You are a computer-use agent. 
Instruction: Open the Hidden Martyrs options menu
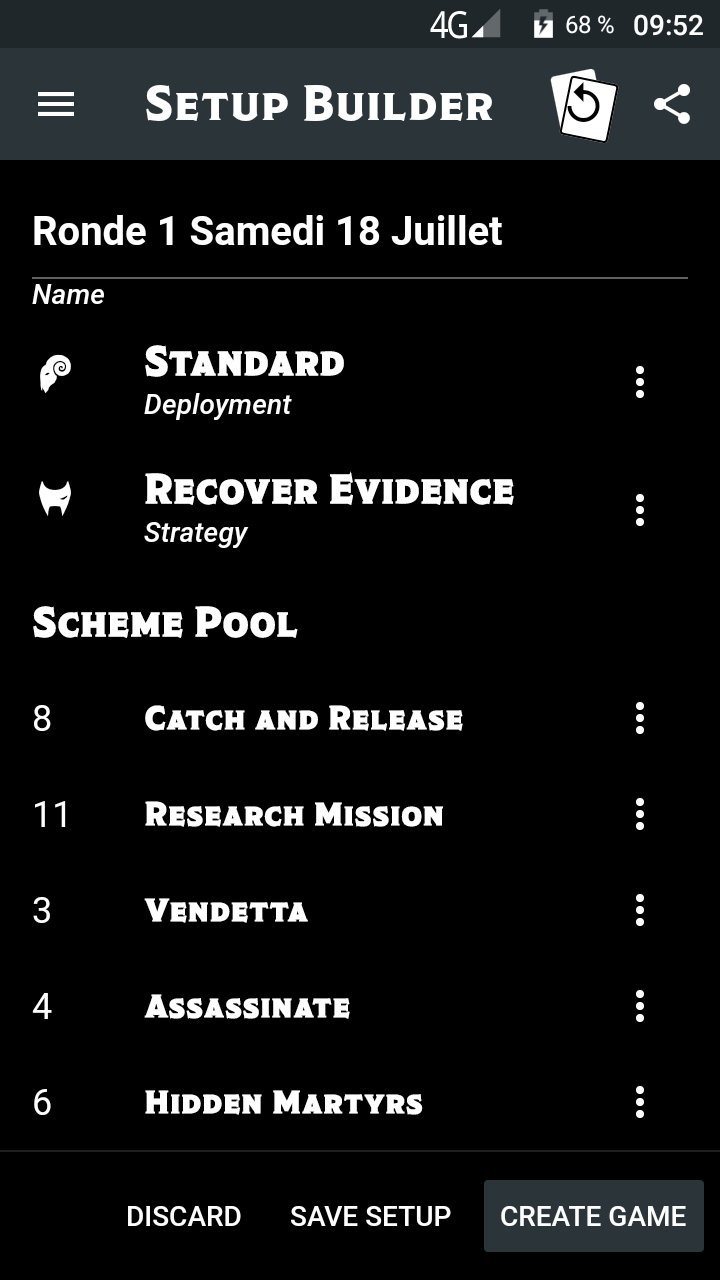point(639,1103)
